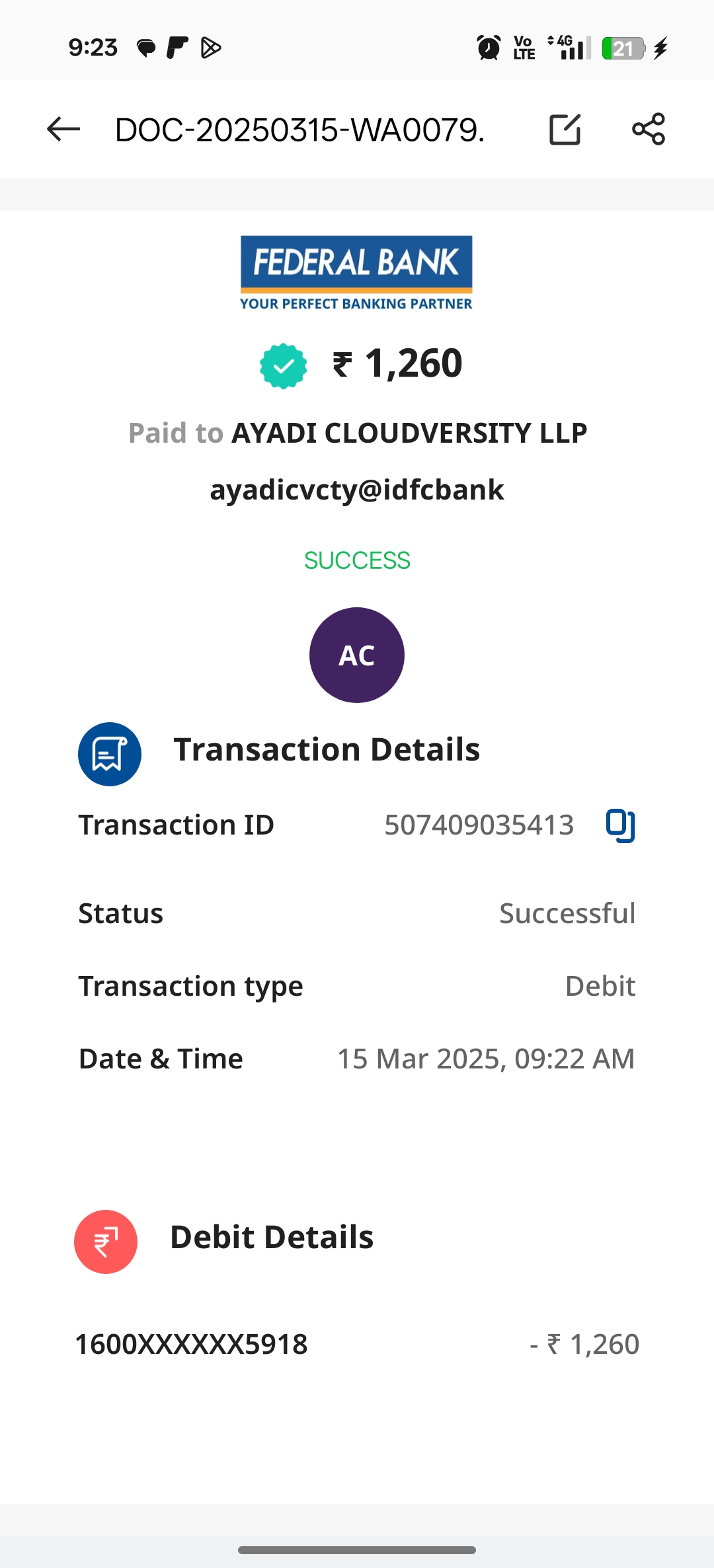Open document in external editor
714x1568 pixels.
click(x=565, y=129)
